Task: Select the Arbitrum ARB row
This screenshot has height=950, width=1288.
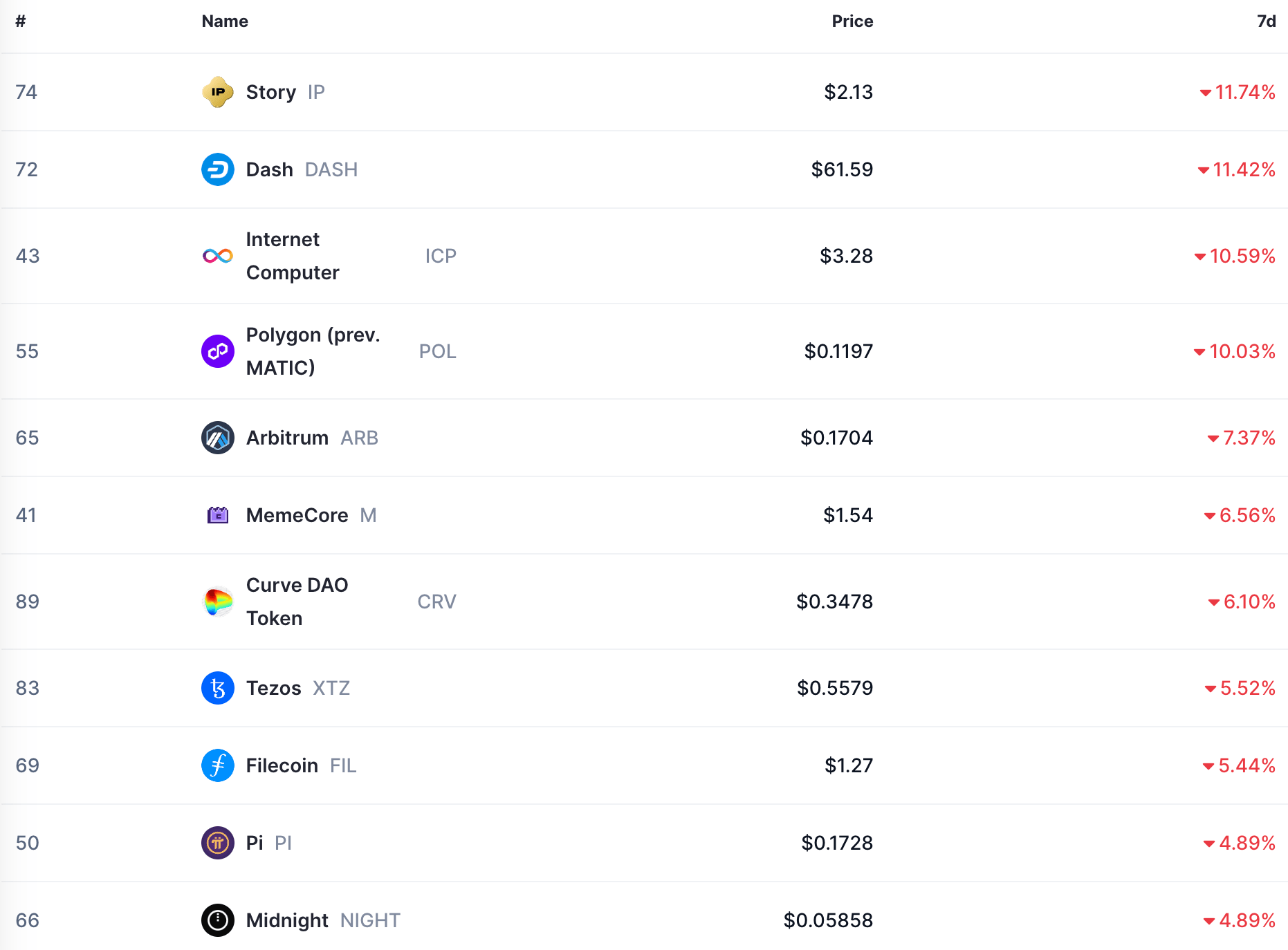Action: point(287,438)
